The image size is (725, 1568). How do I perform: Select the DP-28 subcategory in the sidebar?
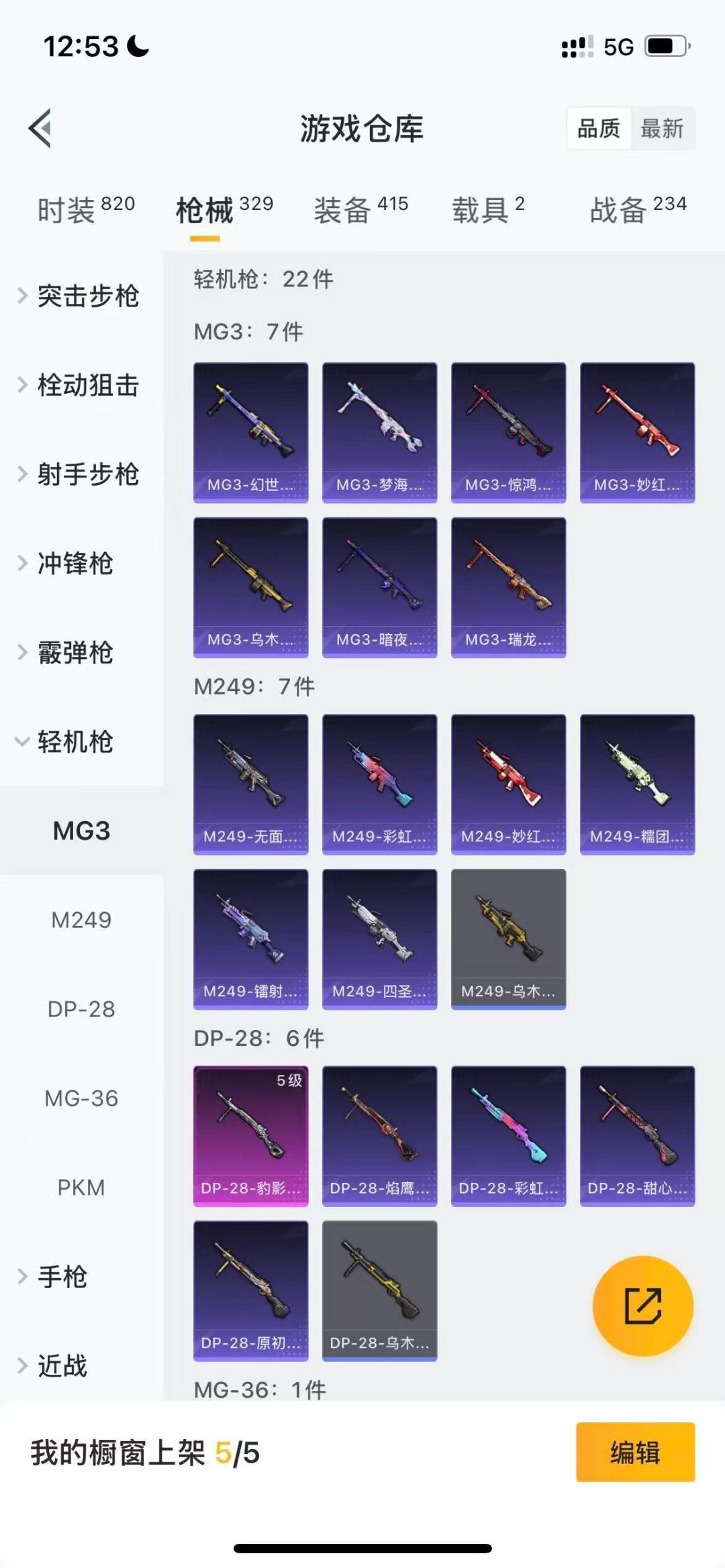[81, 1009]
